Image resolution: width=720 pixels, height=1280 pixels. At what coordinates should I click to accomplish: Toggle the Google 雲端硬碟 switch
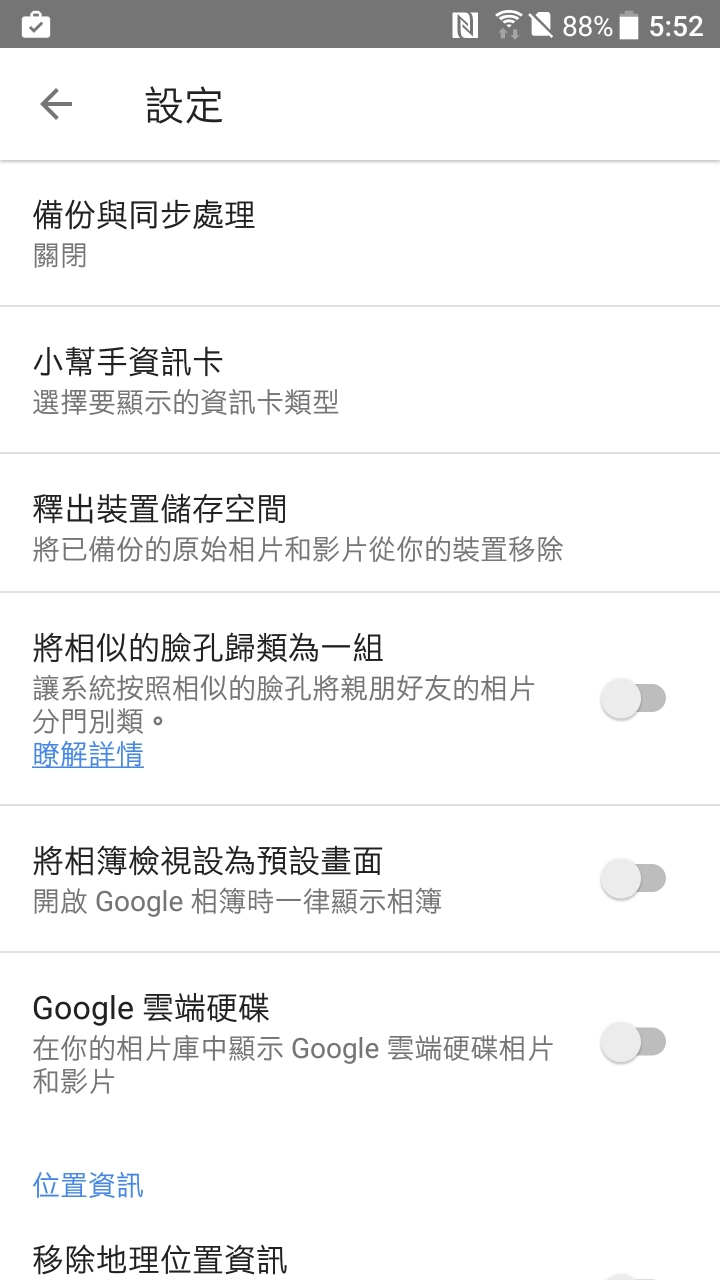[633, 1042]
